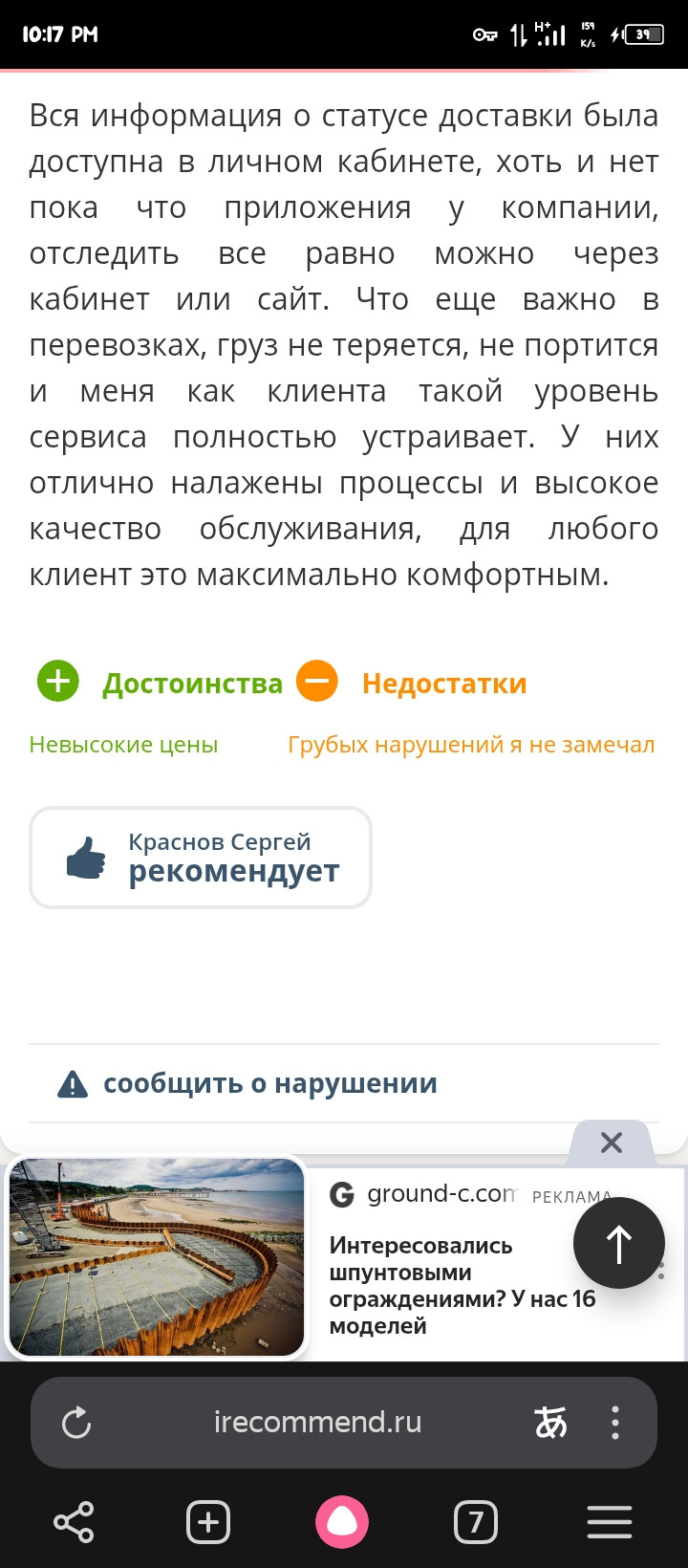Viewport: 688px width, 1568px height.
Task: Tap the irecommend.ru address bar
Action: (x=317, y=1422)
